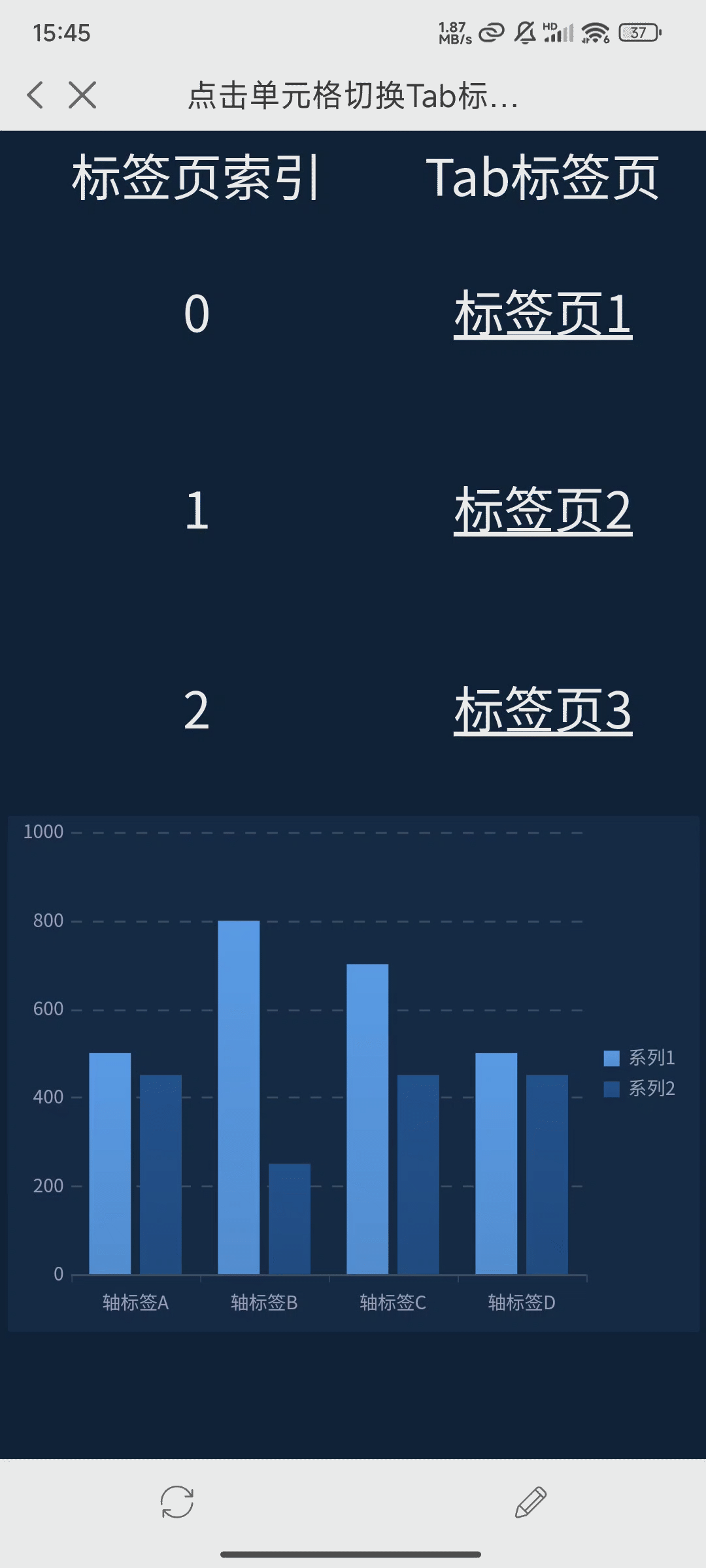Toggle 系列1 in the chart legend

pyautogui.click(x=639, y=1058)
